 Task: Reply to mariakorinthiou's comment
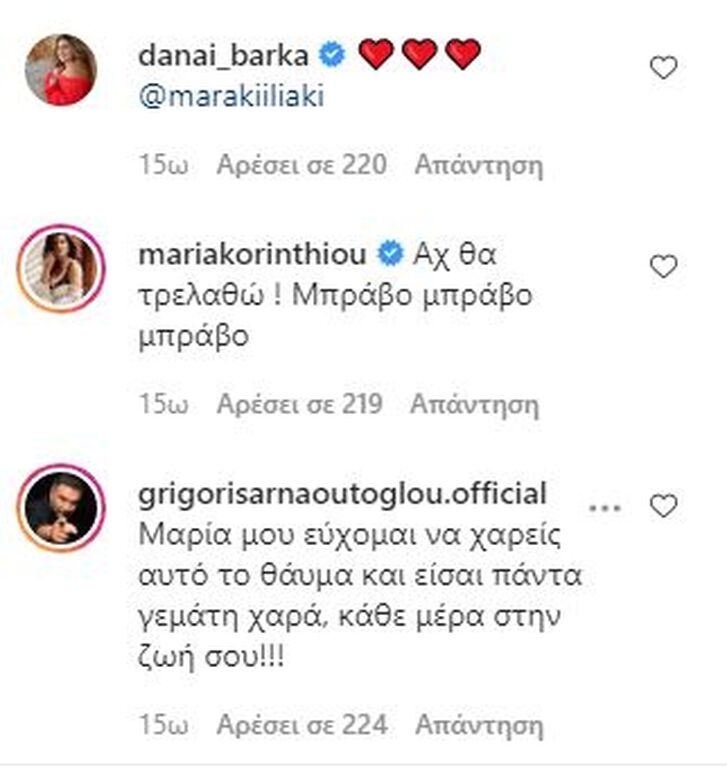point(475,405)
